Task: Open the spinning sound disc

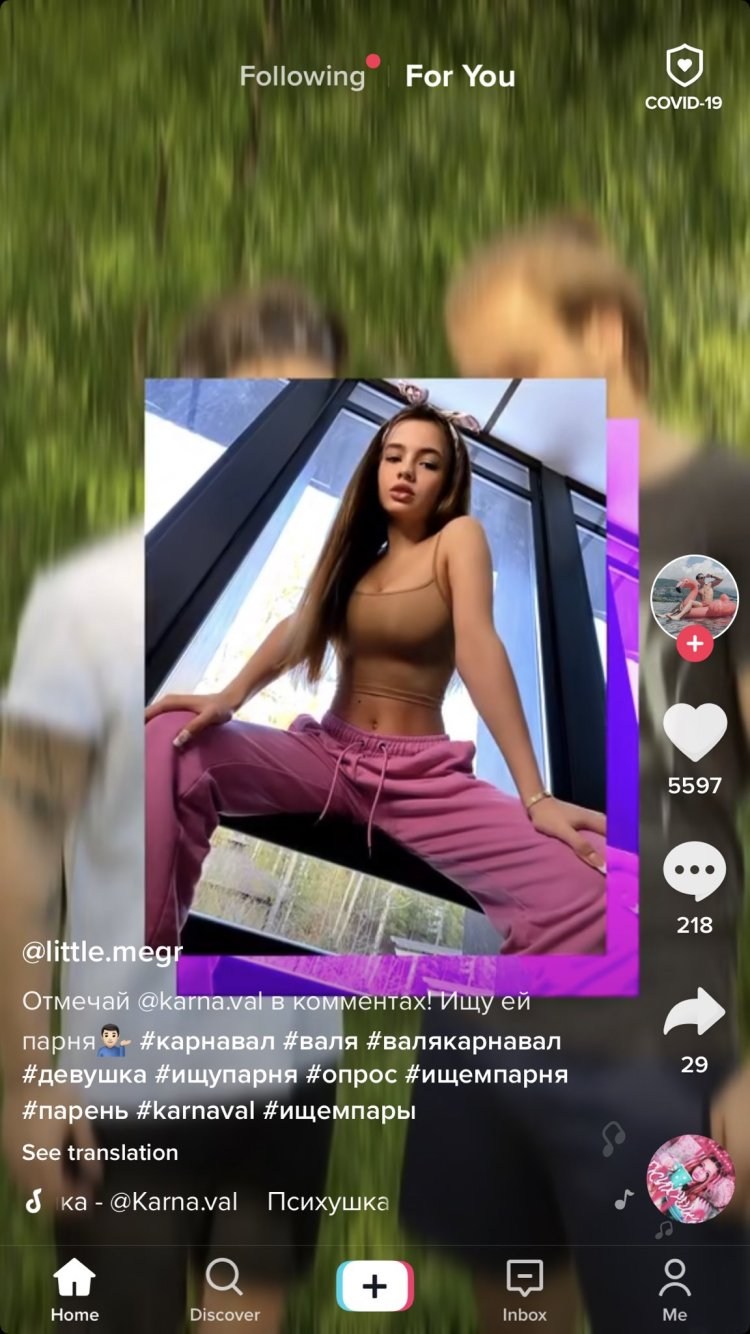Action: [690, 1179]
